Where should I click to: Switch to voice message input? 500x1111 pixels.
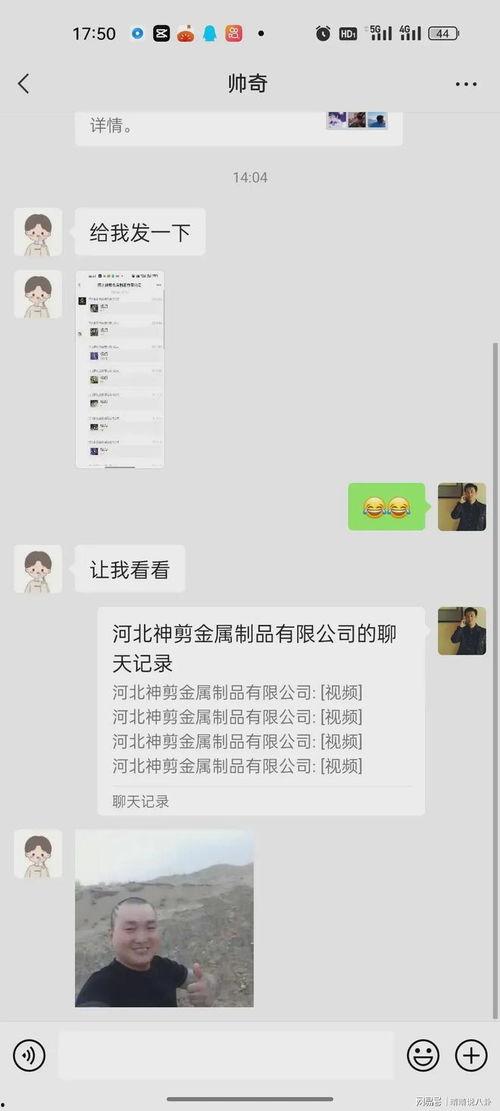pyautogui.click(x=29, y=1056)
